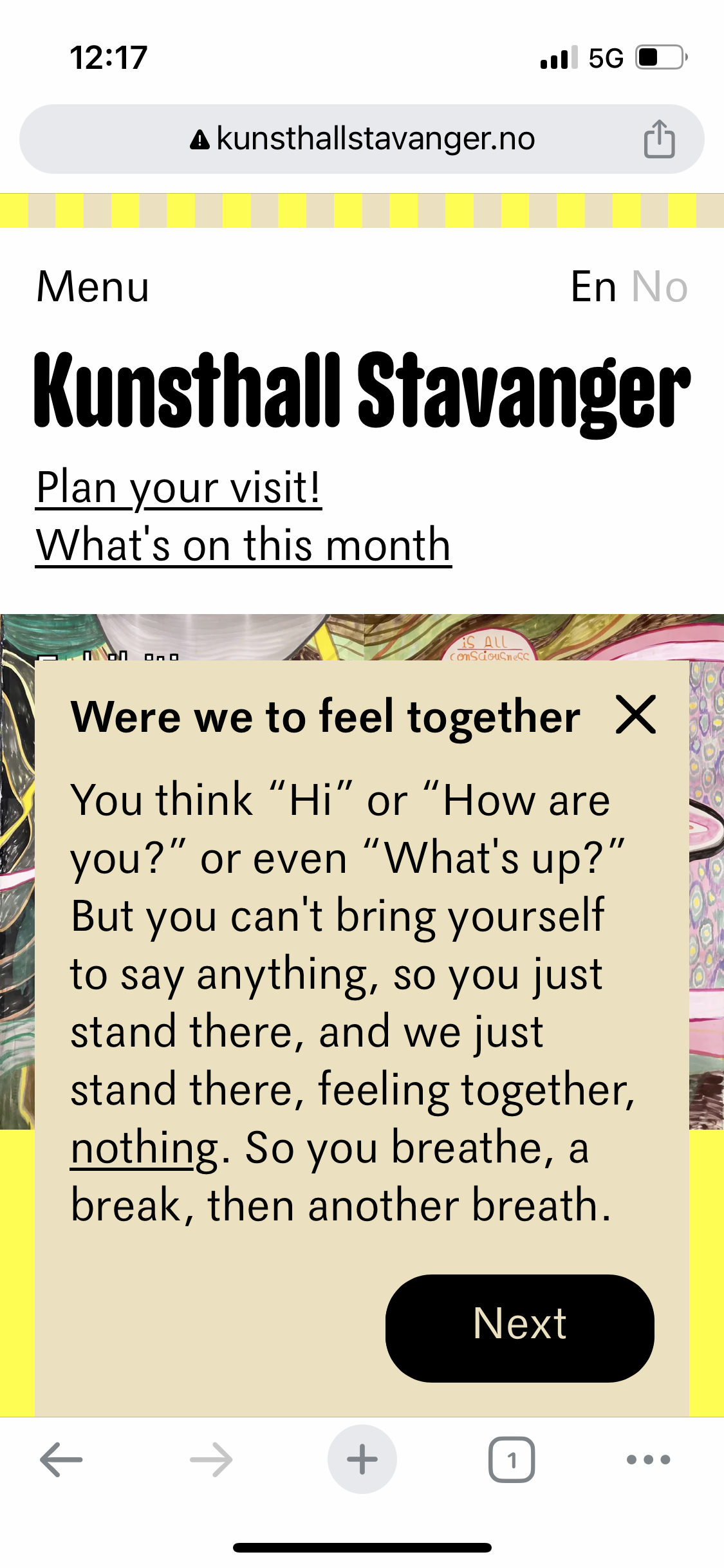Open the site Menu
The width and height of the screenshot is (724, 1568).
(93, 286)
